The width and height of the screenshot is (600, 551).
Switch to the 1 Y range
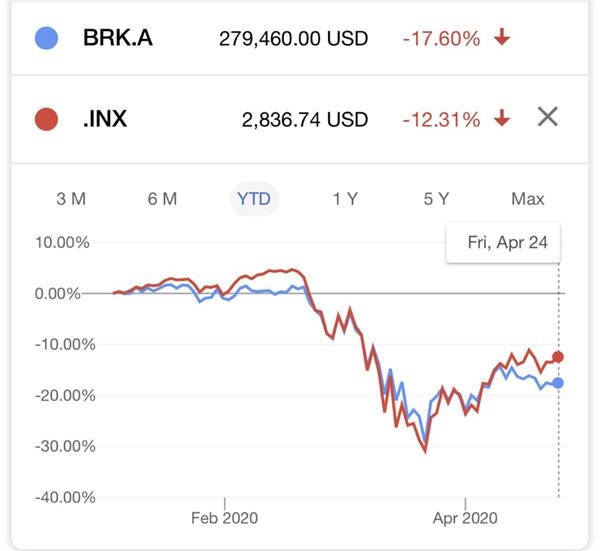coord(345,198)
